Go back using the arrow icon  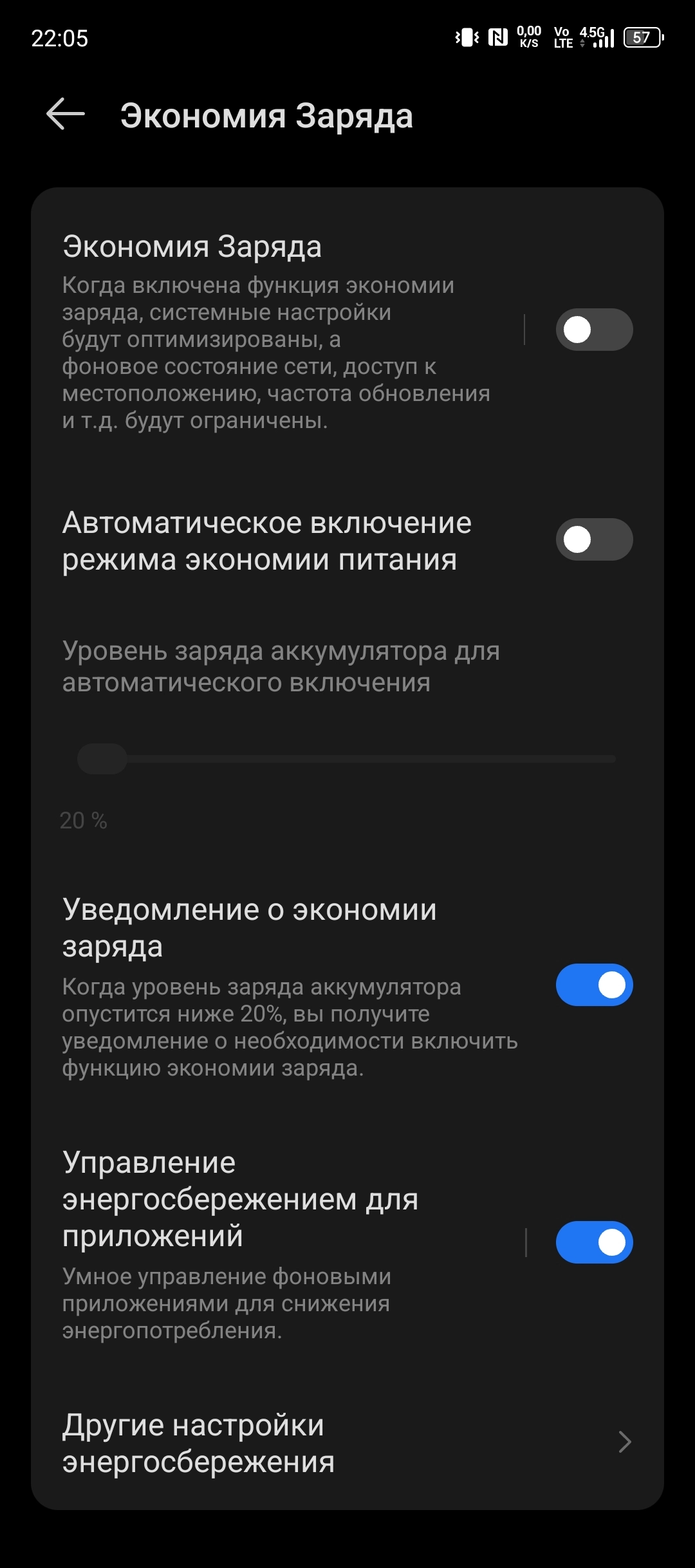click(66, 115)
